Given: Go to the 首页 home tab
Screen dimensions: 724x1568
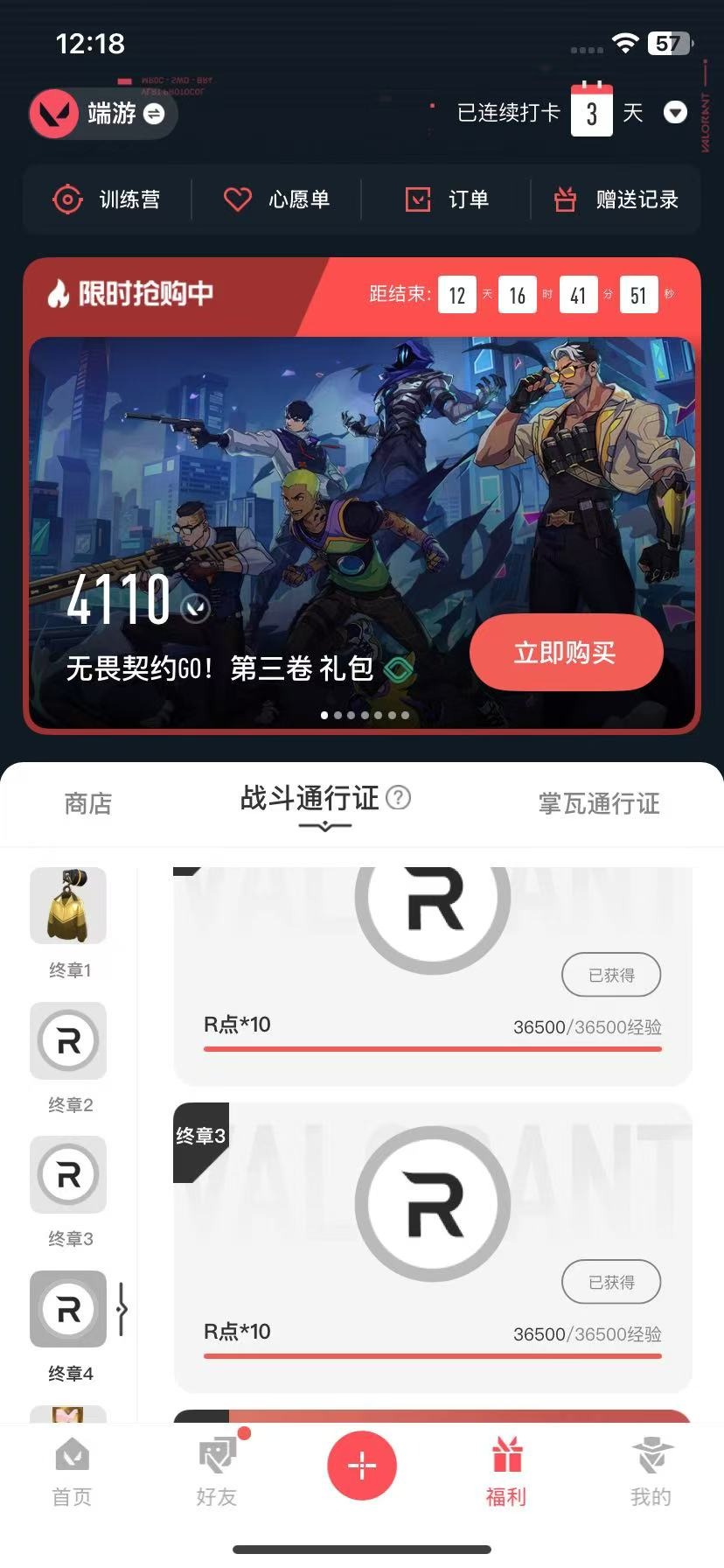Looking at the screenshot, I should click(72, 1472).
